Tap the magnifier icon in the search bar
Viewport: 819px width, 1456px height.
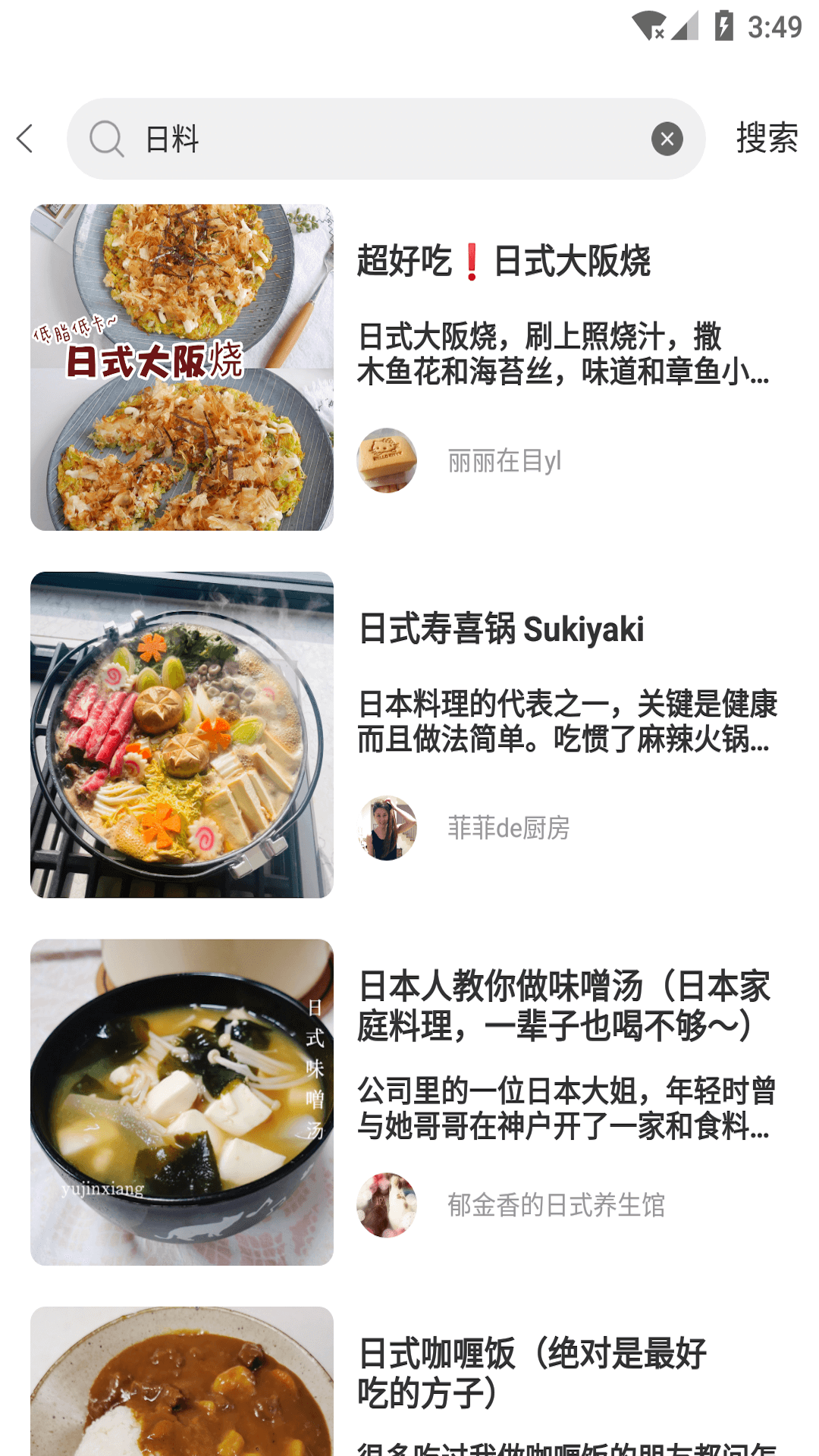click(107, 139)
